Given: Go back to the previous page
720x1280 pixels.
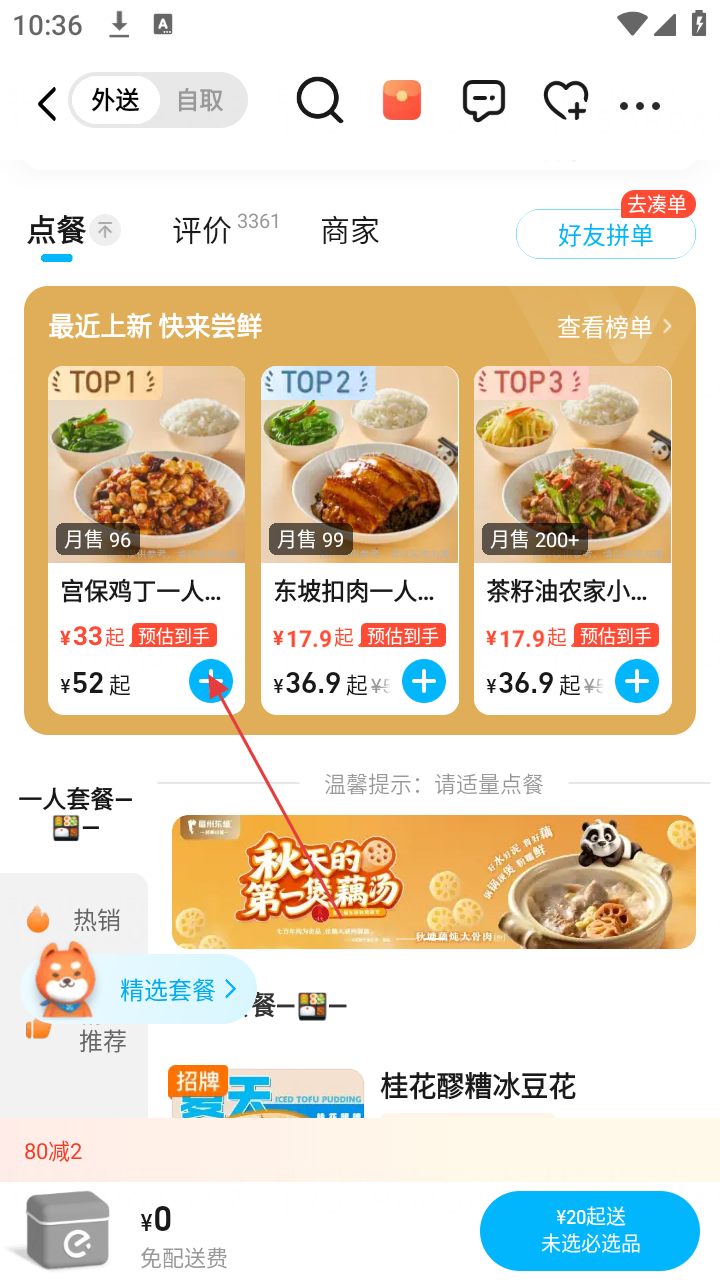Looking at the screenshot, I should click(46, 103).
